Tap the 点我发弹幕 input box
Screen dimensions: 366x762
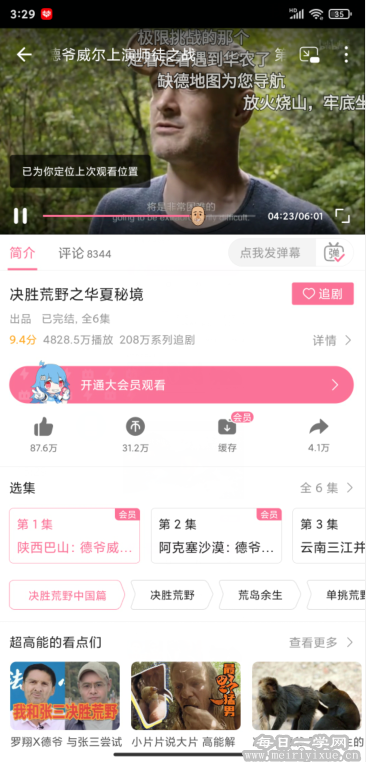coord(271,253)
